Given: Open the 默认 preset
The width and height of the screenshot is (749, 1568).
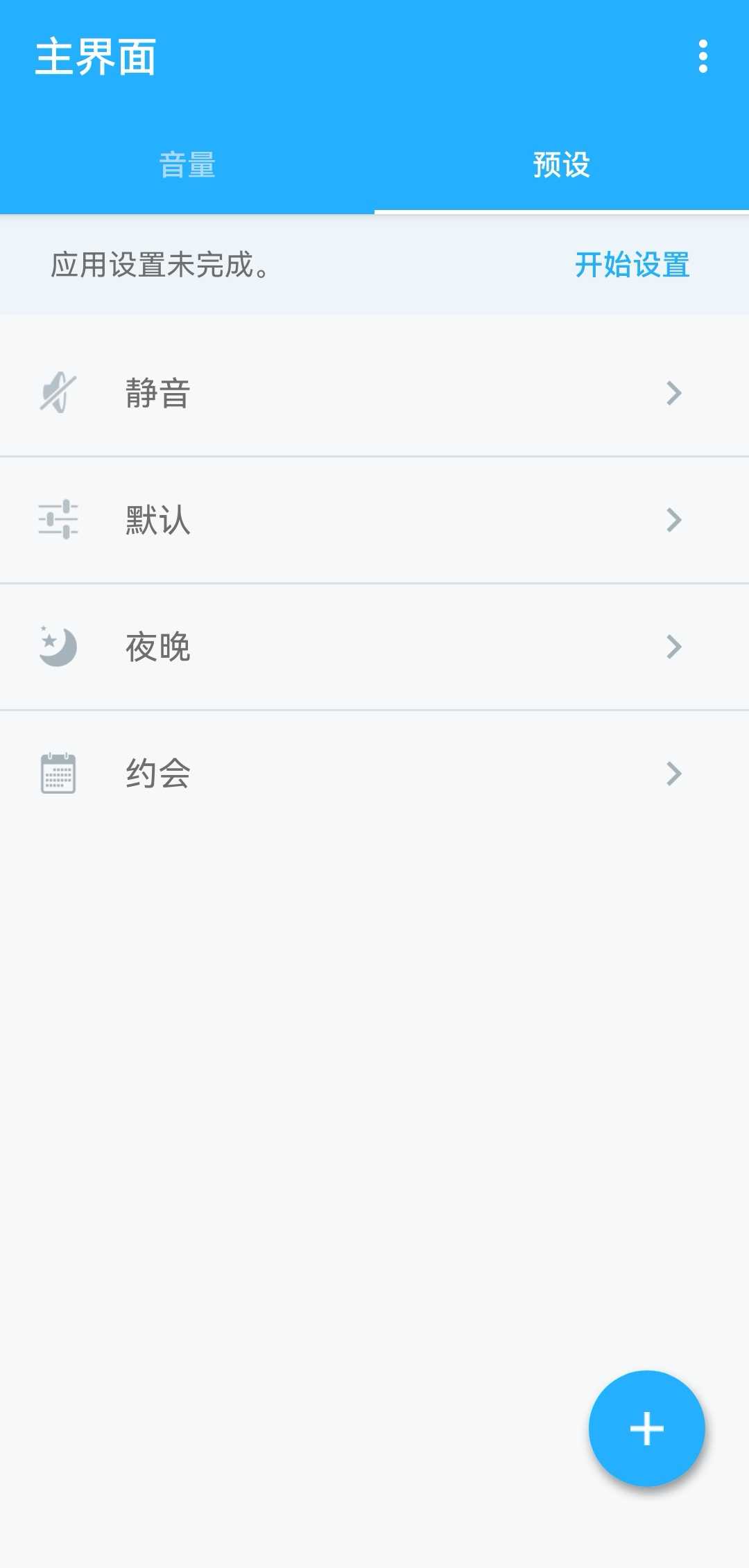Looking at the screenshot, I should pyautogui.click(x=374, y=520).
